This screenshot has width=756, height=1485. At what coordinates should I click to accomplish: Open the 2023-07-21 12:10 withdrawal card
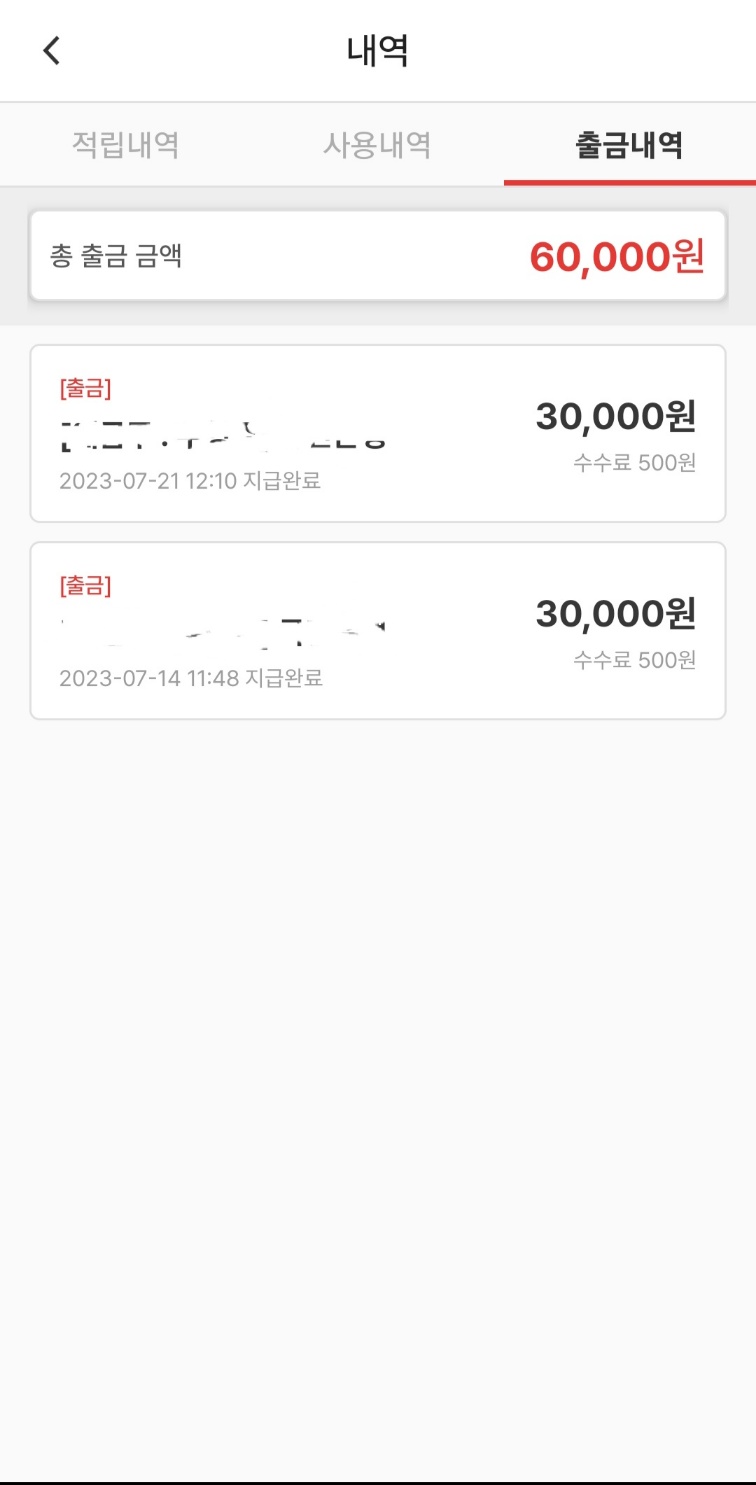click(x=378, y=433)
